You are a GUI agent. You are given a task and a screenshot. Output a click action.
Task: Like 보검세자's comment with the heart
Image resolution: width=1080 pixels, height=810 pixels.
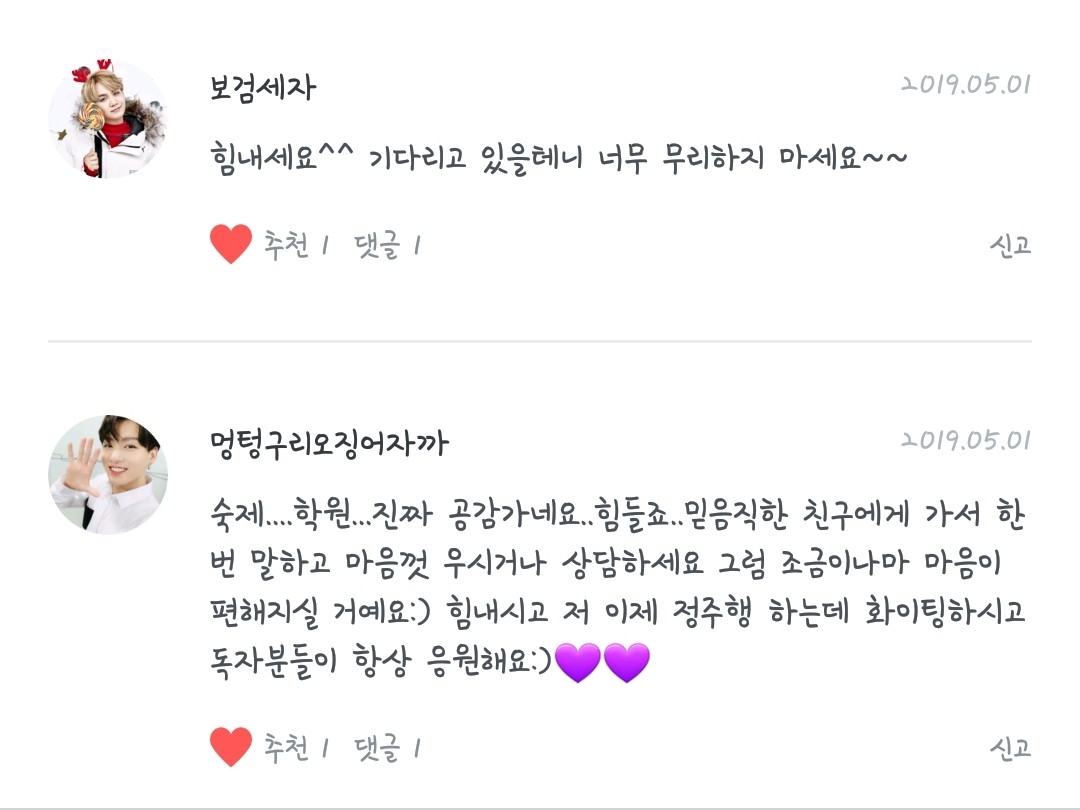click(231, 244)
